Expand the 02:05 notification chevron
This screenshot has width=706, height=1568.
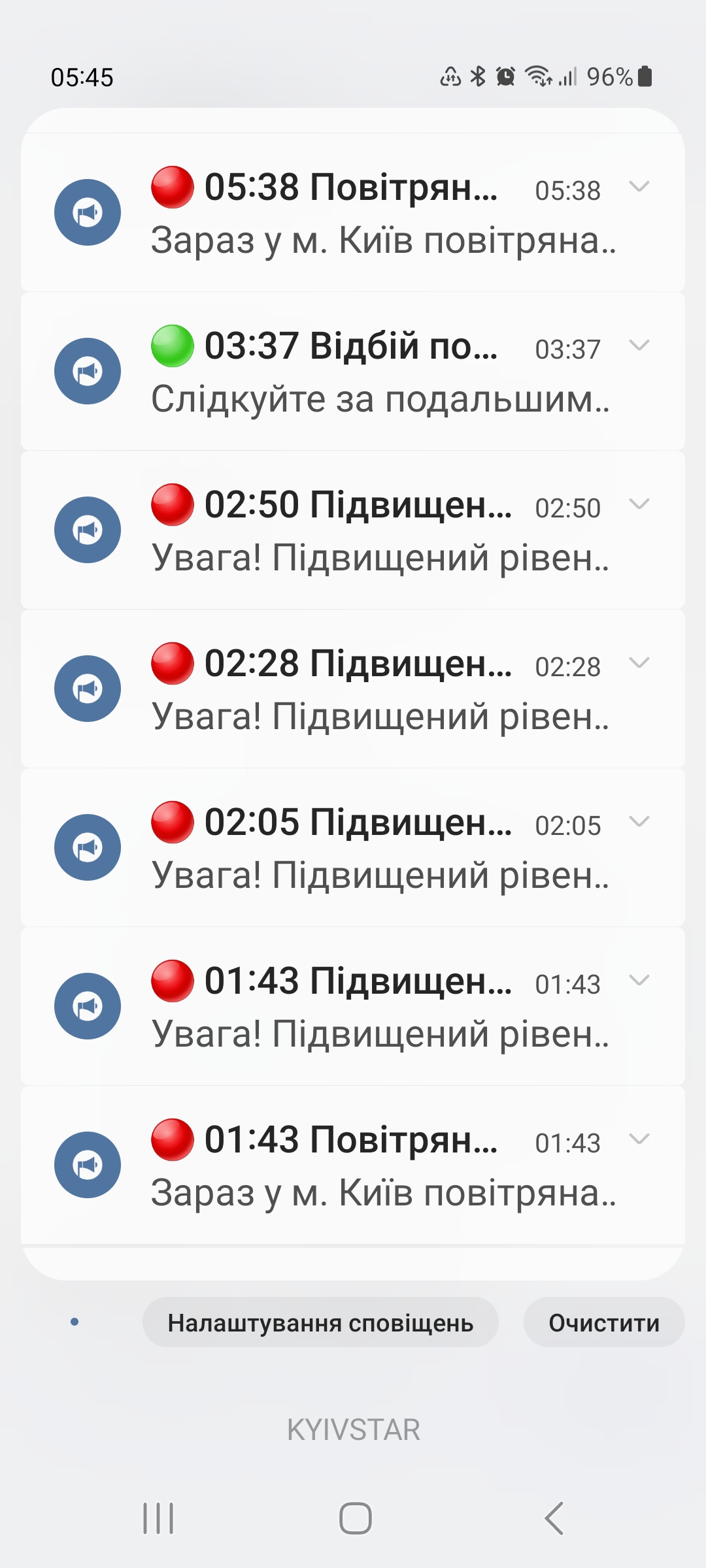point(639,822)
